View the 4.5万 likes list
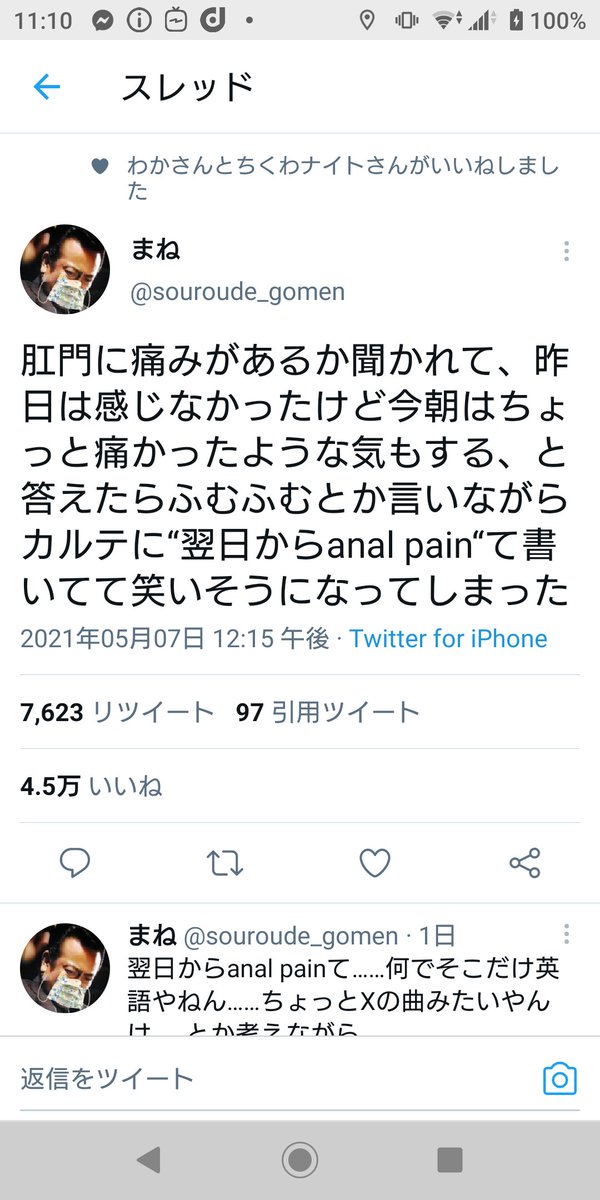Image resolution: width=600 pixels, height=1200 pixels. [x=91, y=786]
